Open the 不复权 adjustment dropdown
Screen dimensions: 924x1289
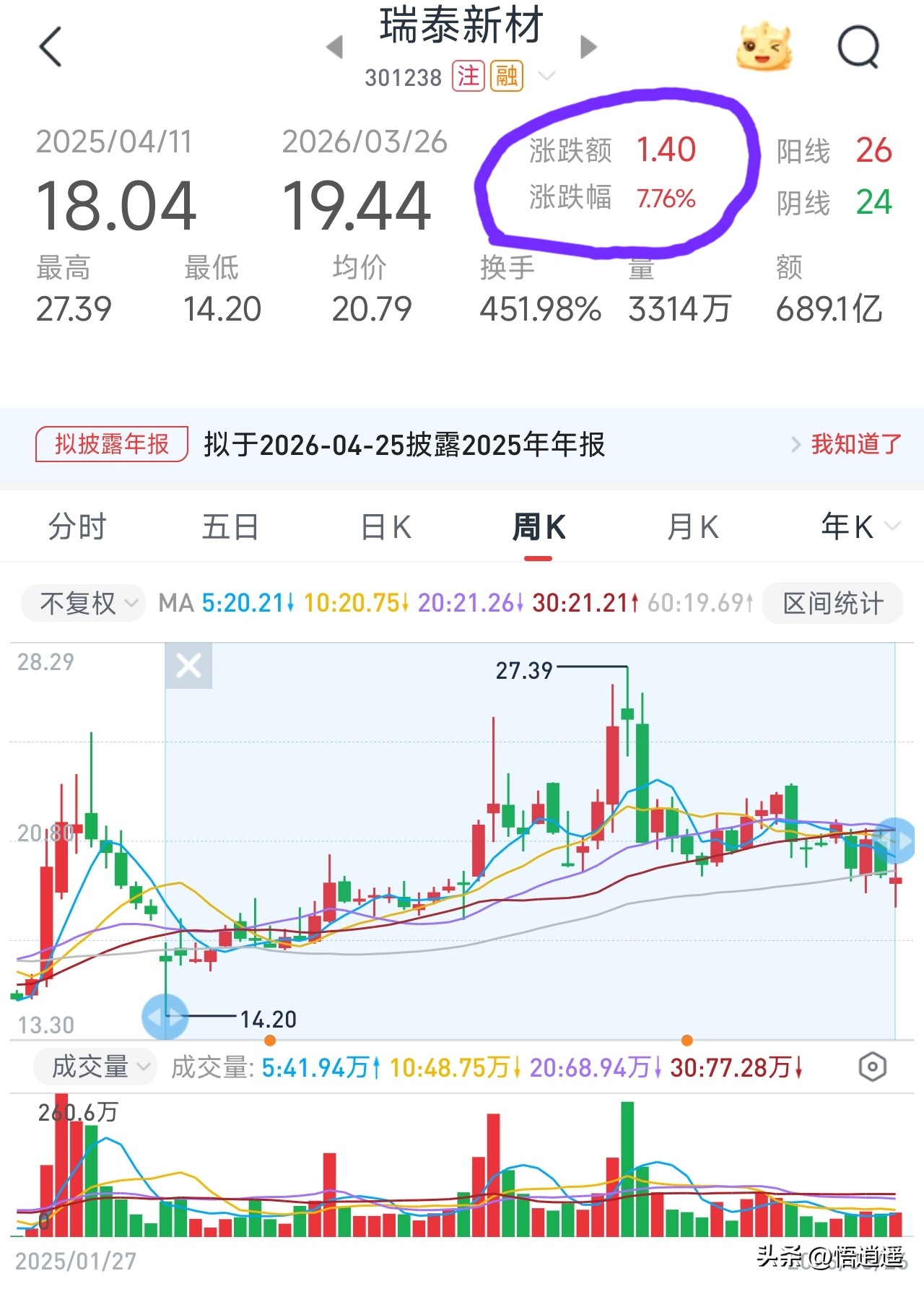point(82,604)
